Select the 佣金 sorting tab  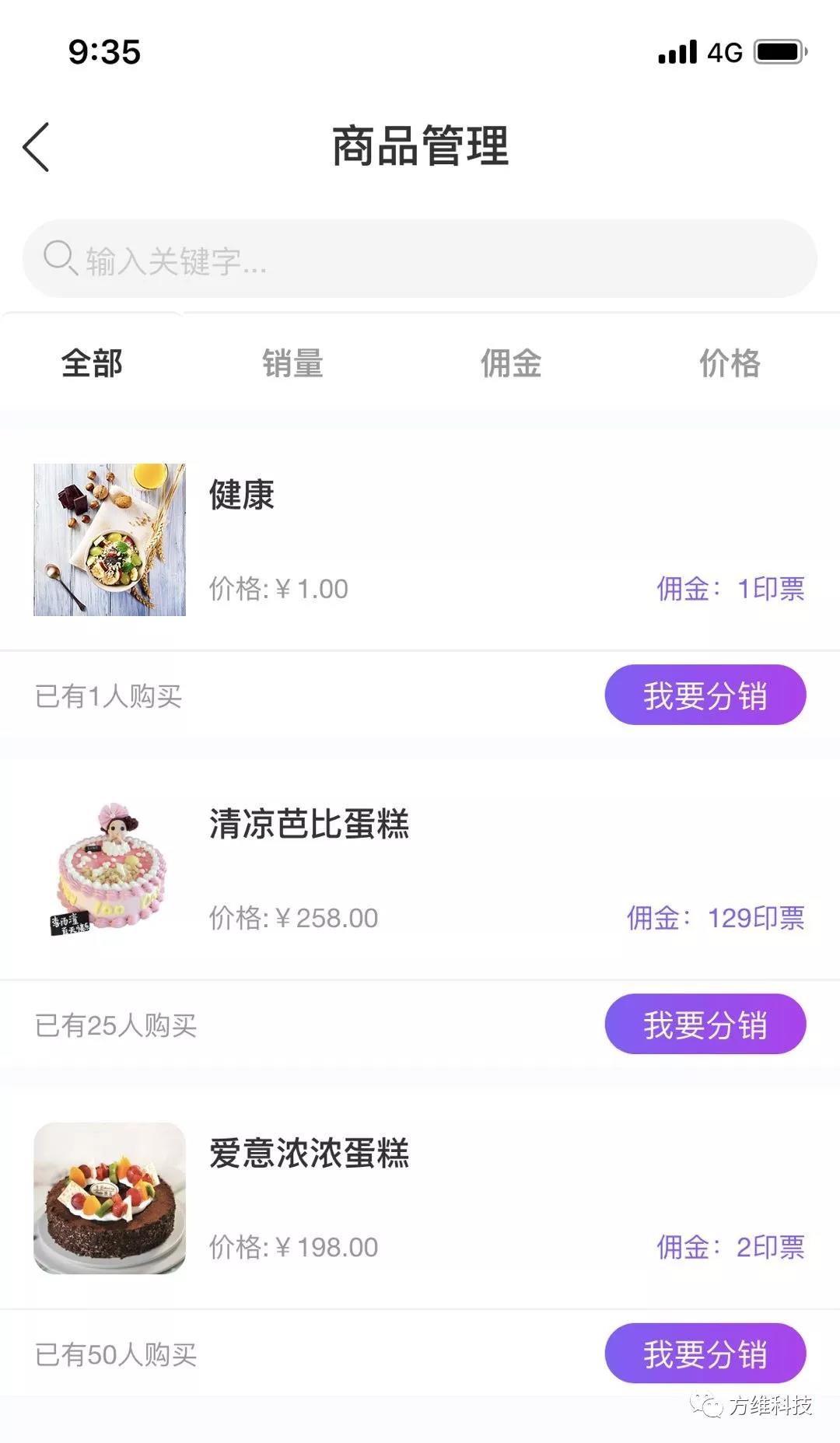[x=510, y=363]
